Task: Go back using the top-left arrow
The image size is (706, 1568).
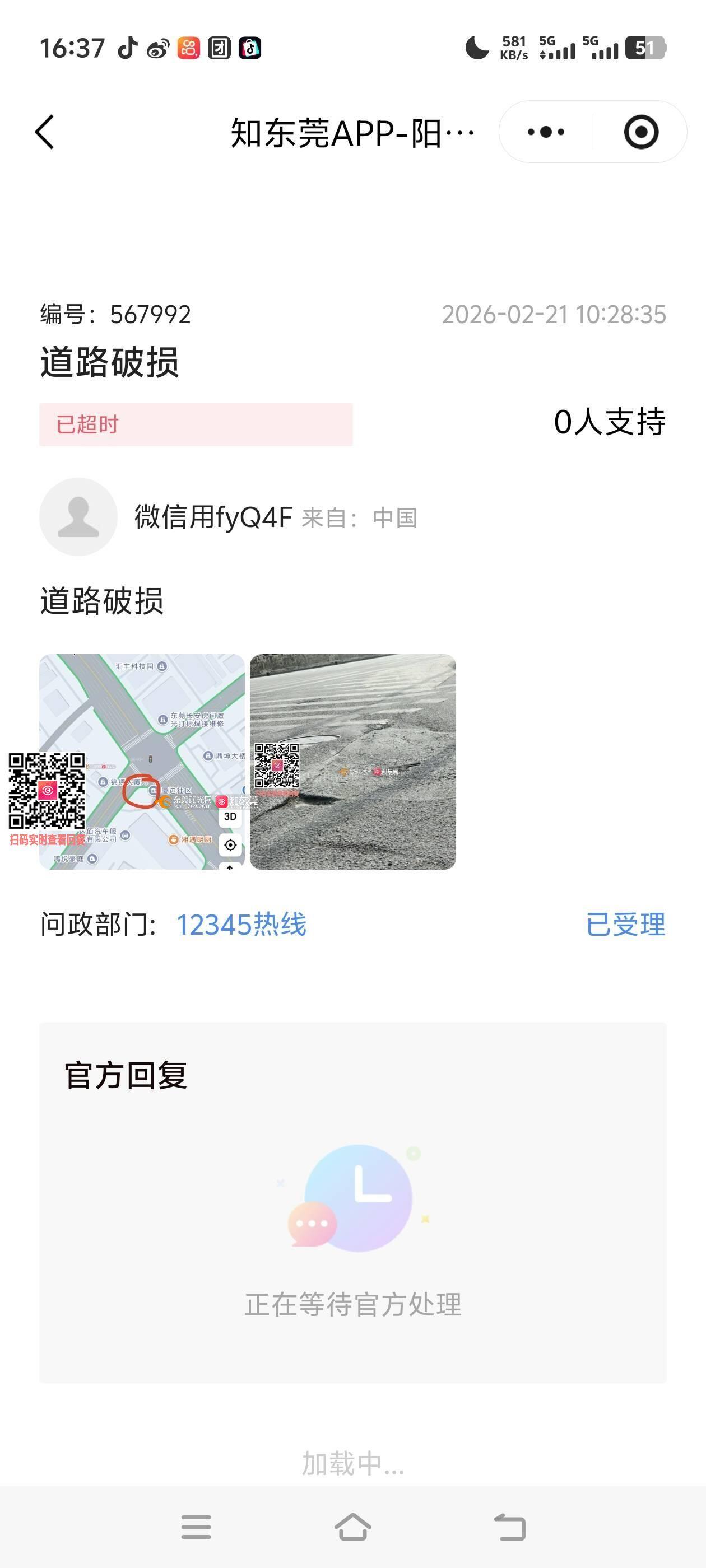Action: pos(45,132)
